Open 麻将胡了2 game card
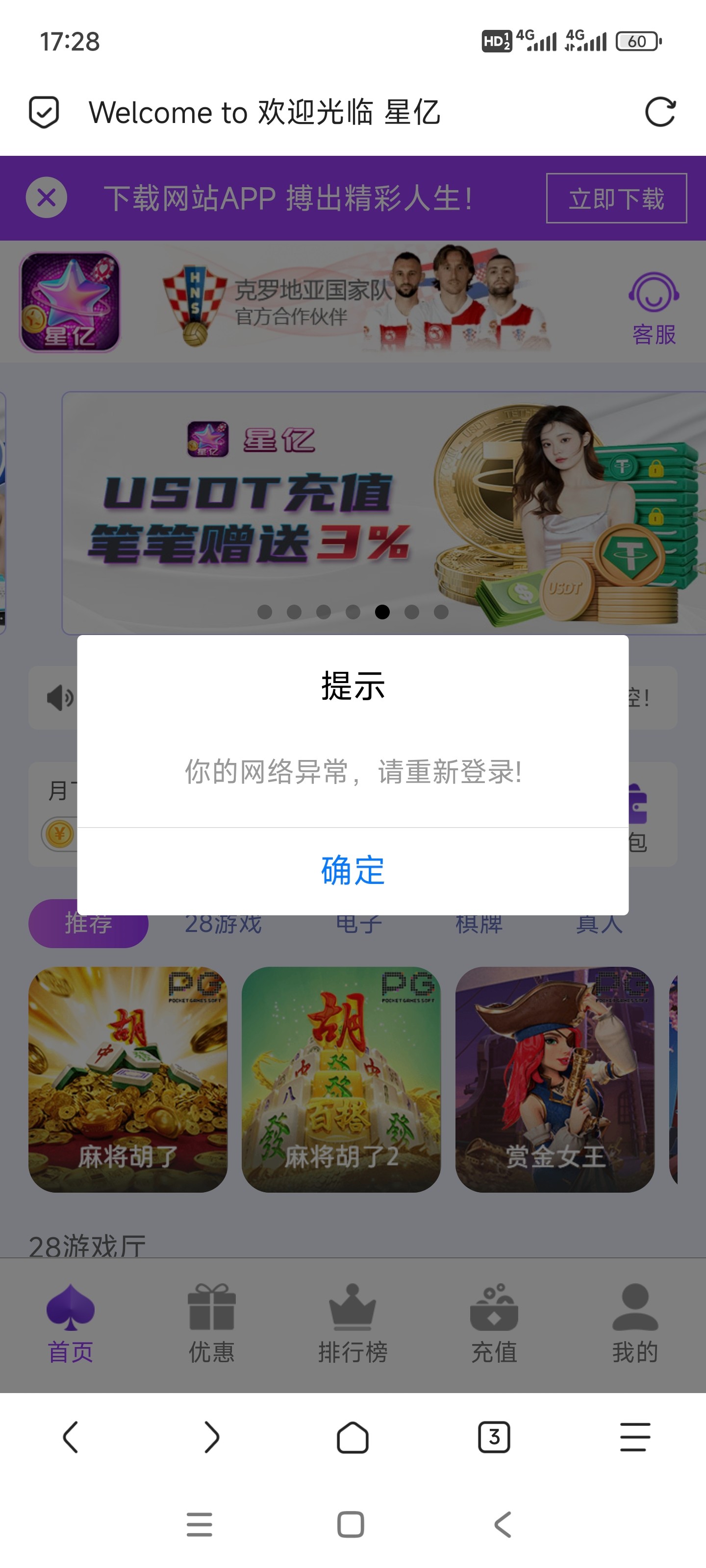The image size is (706, 1568). pos(341,1078)
